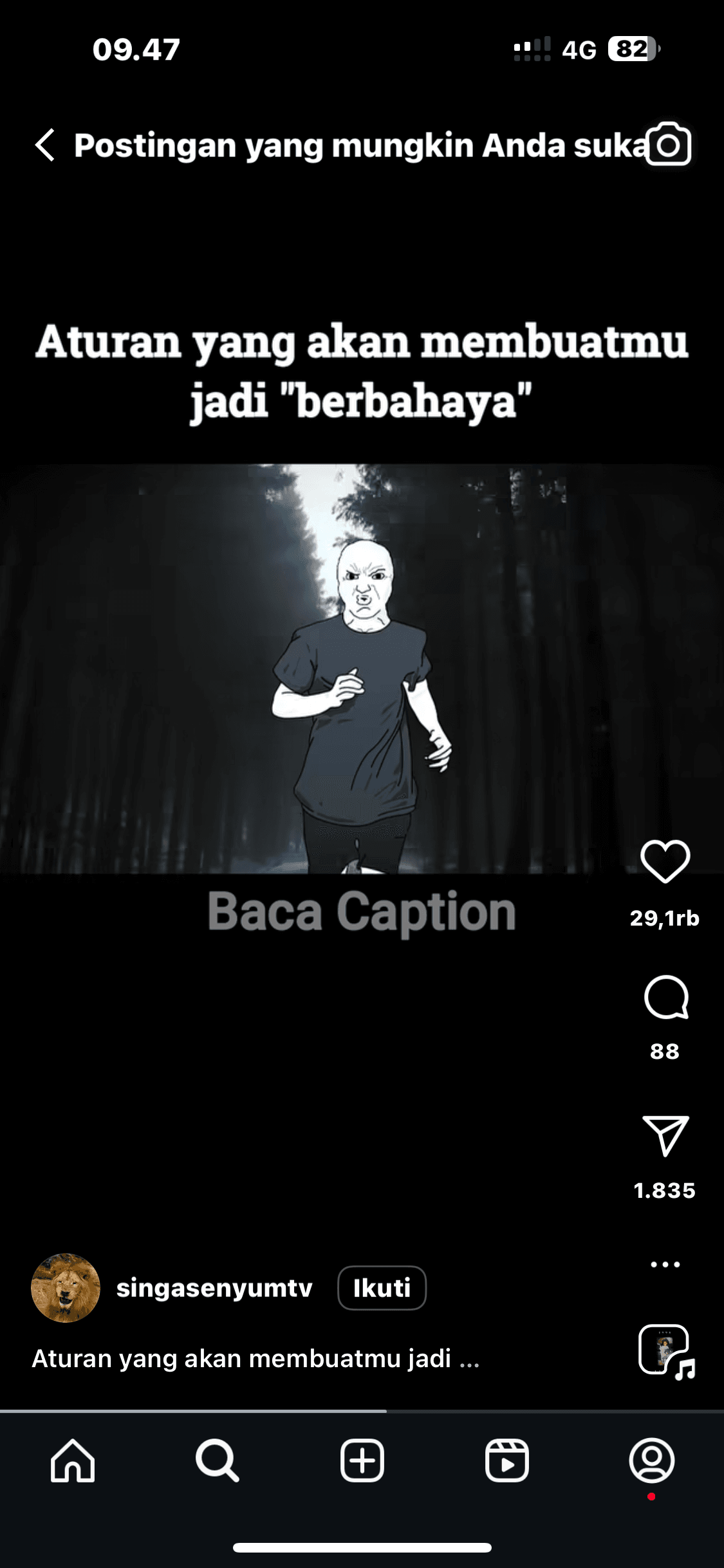The height and width of the screenshot is (1568, 724).
Task: Open your Profile tab
Action: 651,1461
